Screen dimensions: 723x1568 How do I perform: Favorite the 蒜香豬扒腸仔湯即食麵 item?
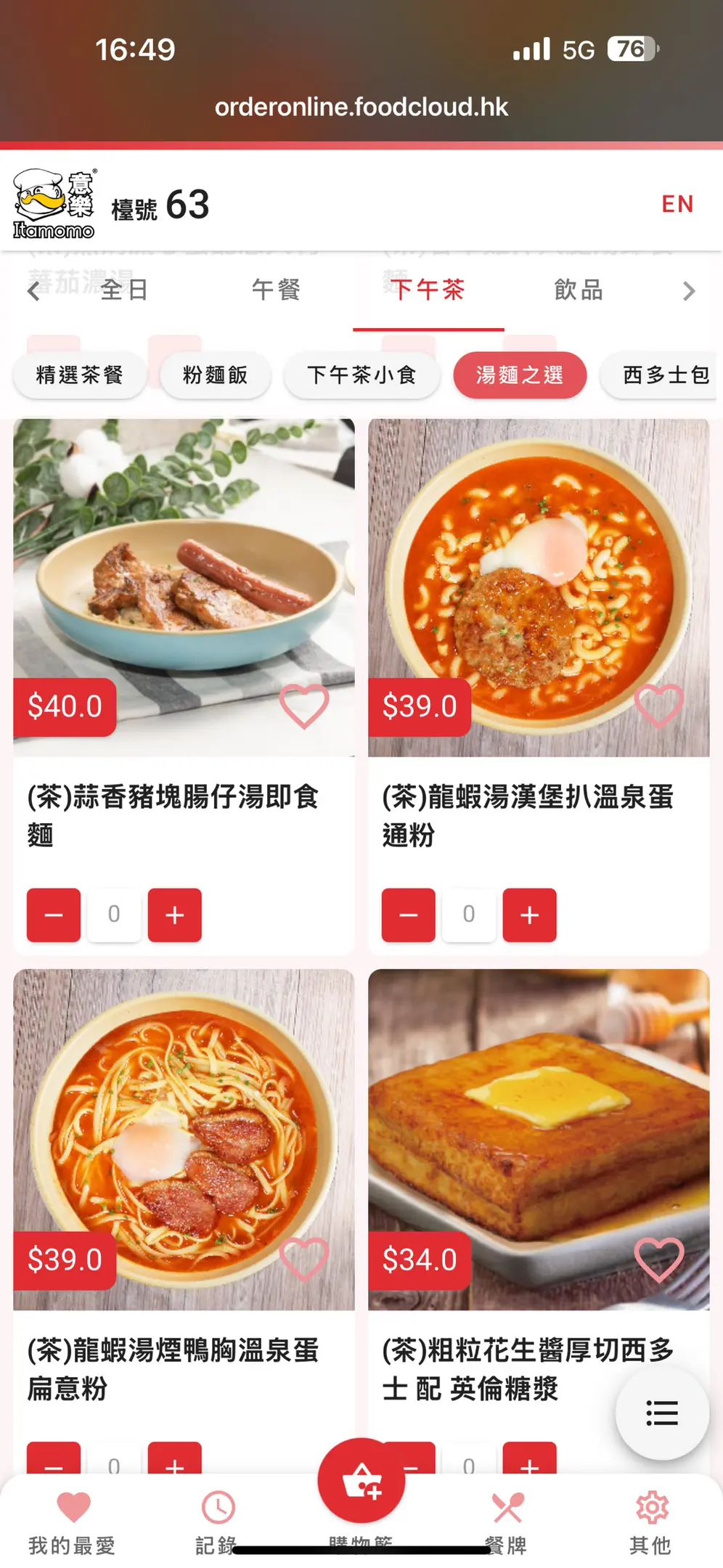[x=304, y=706]
